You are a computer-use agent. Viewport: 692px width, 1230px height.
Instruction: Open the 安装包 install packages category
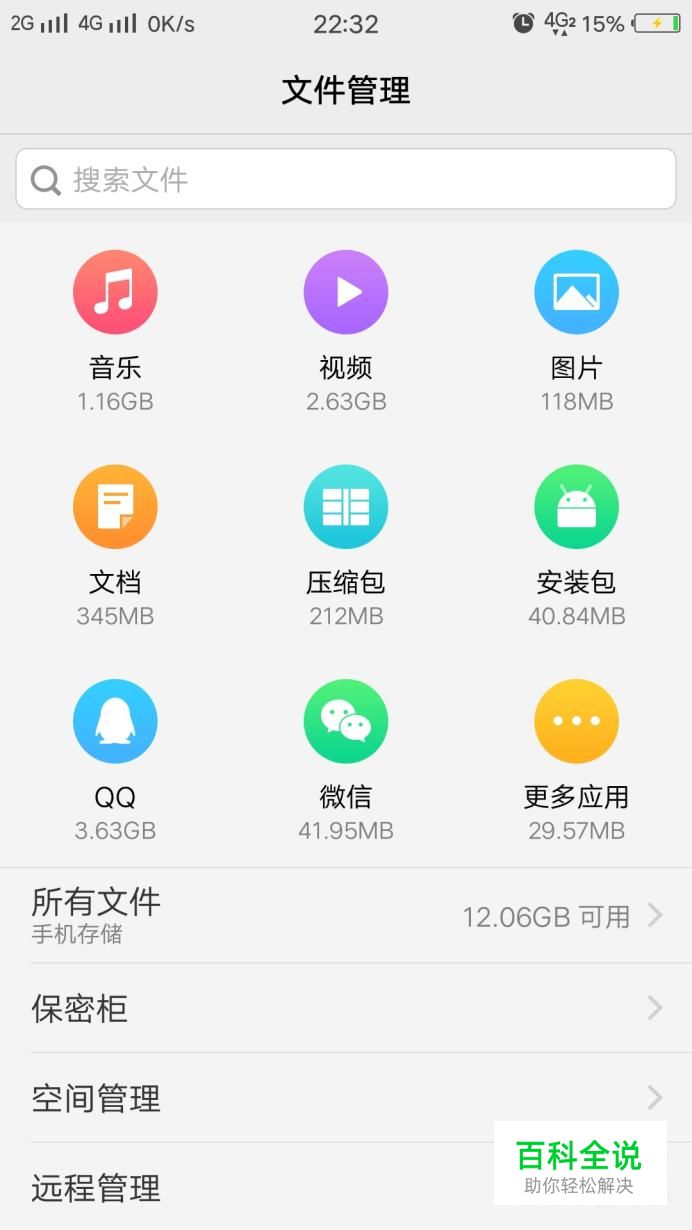(x=576, y=507)
